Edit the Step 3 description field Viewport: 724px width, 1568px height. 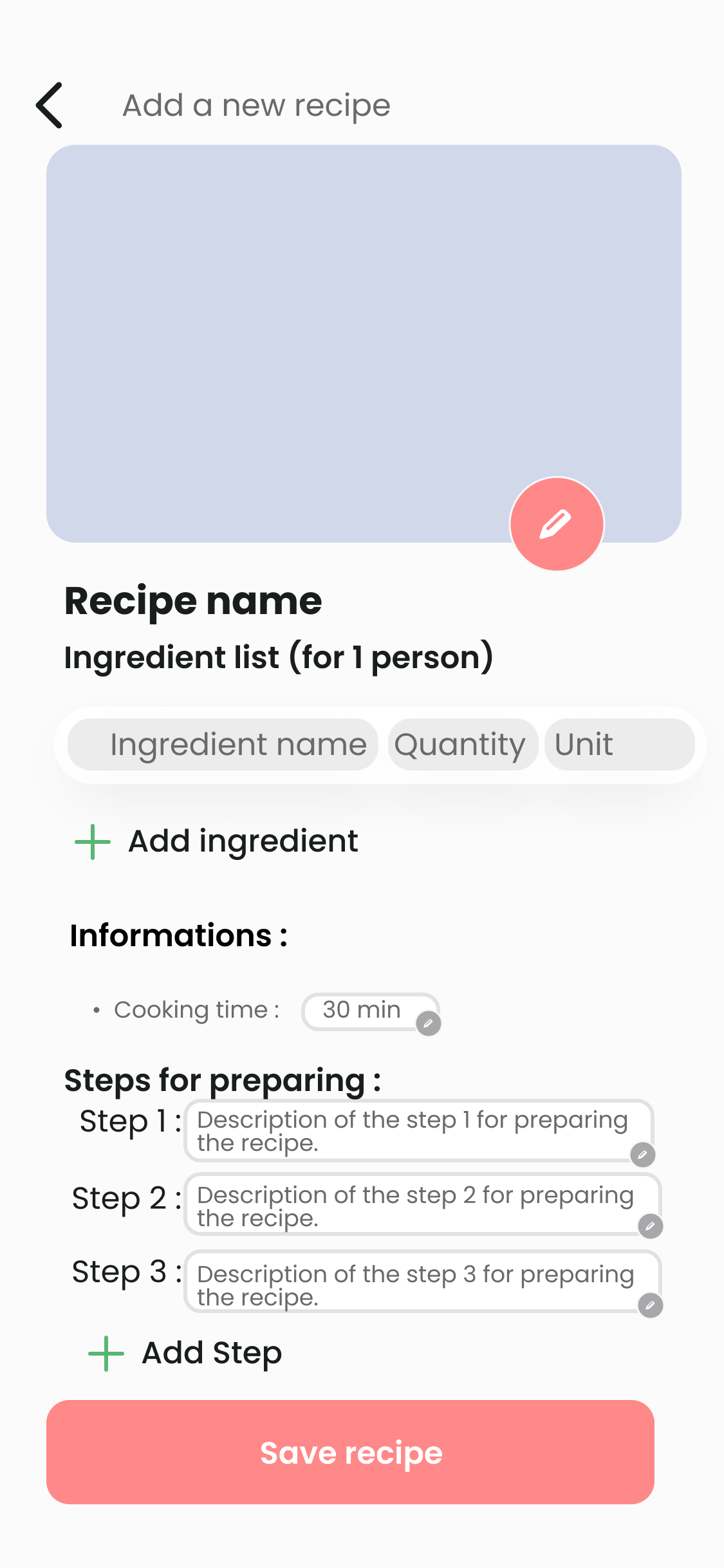423,1282
